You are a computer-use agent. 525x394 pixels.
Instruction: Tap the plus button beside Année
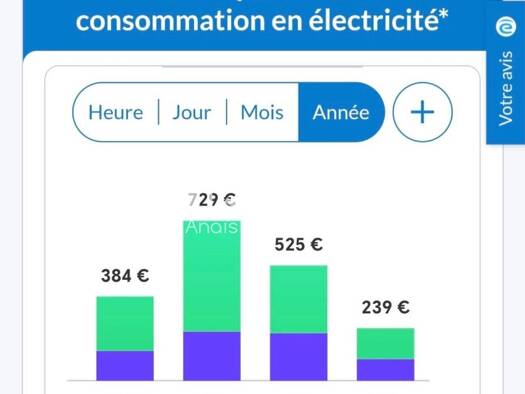click(423, 112)
